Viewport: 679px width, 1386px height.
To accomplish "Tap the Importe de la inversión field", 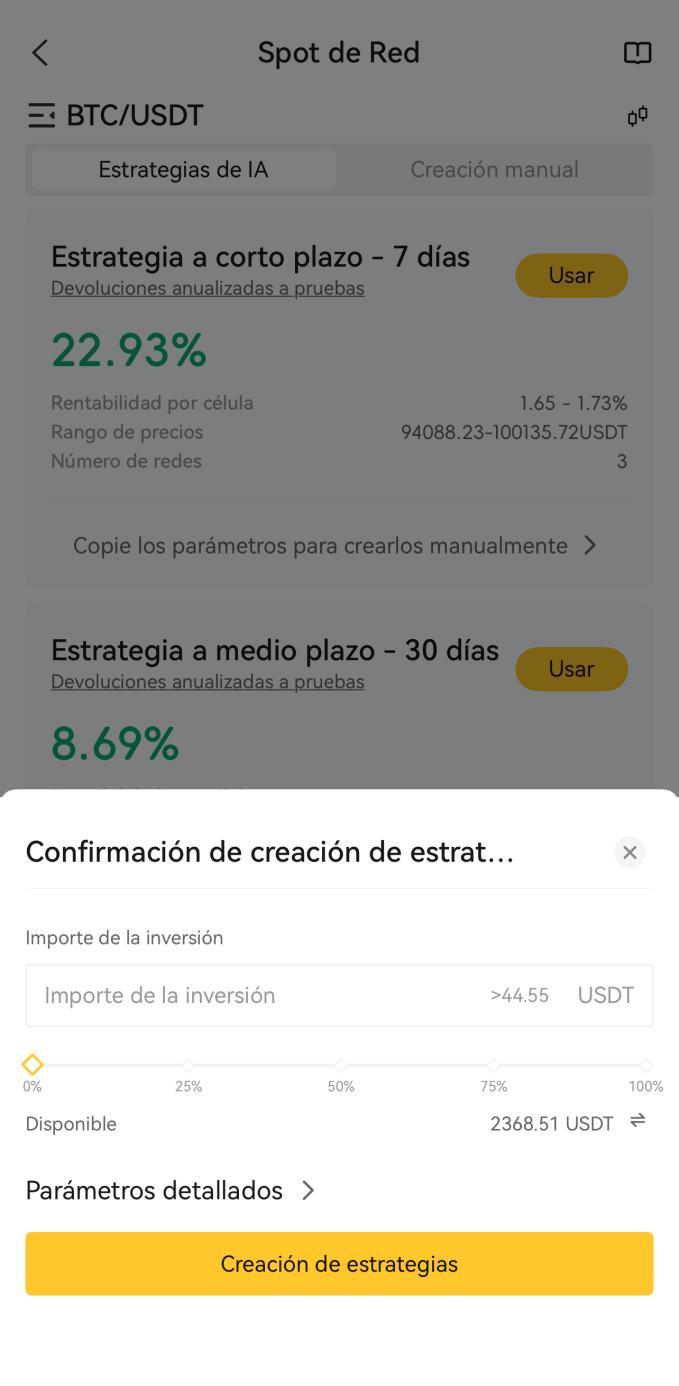I will (x=339, y=995).
